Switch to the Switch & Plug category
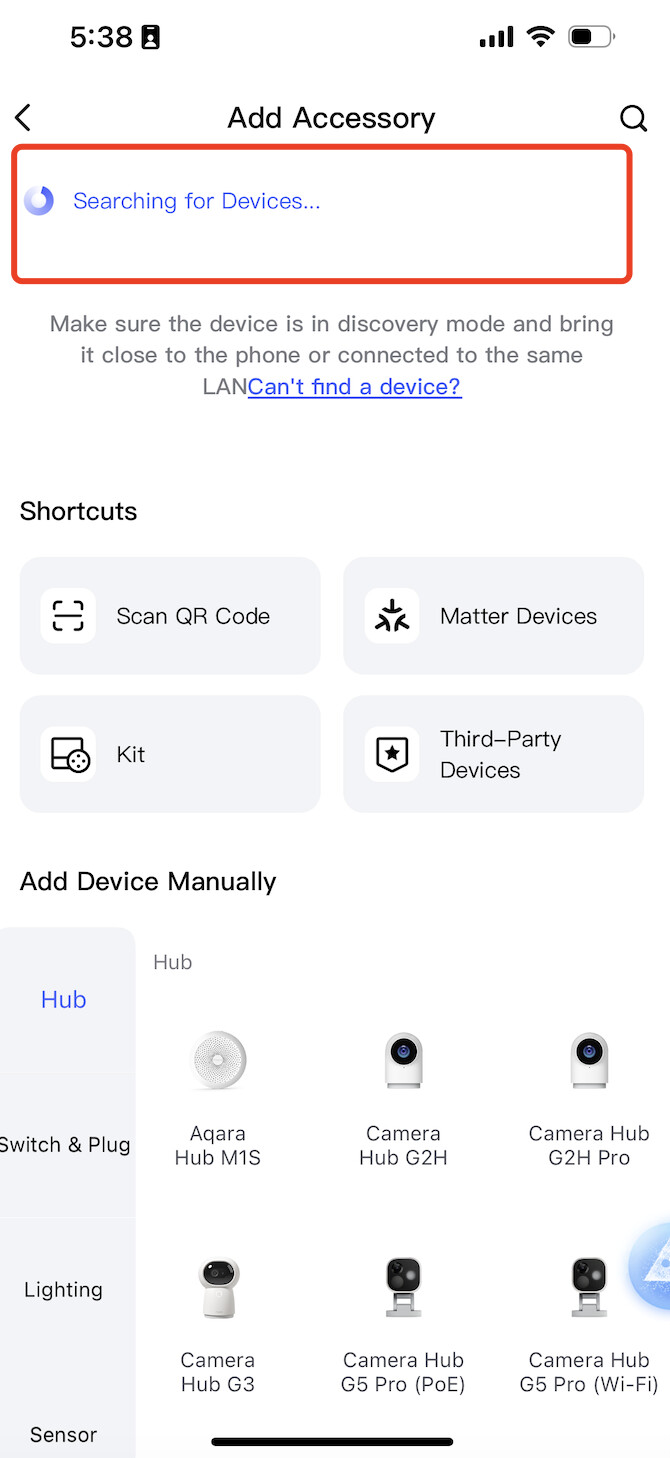 pyautogui.click(x=66, y=1145)
